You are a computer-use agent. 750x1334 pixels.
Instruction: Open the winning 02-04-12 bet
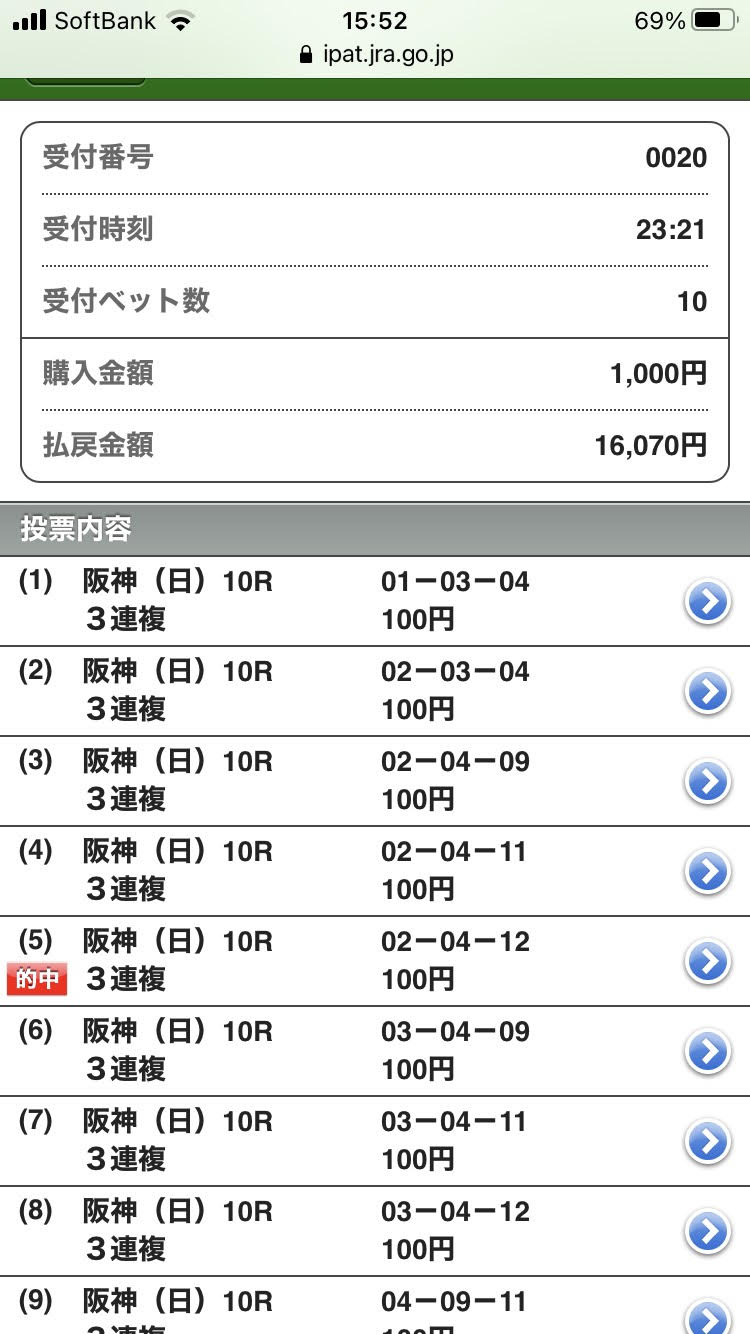point(708,962)
